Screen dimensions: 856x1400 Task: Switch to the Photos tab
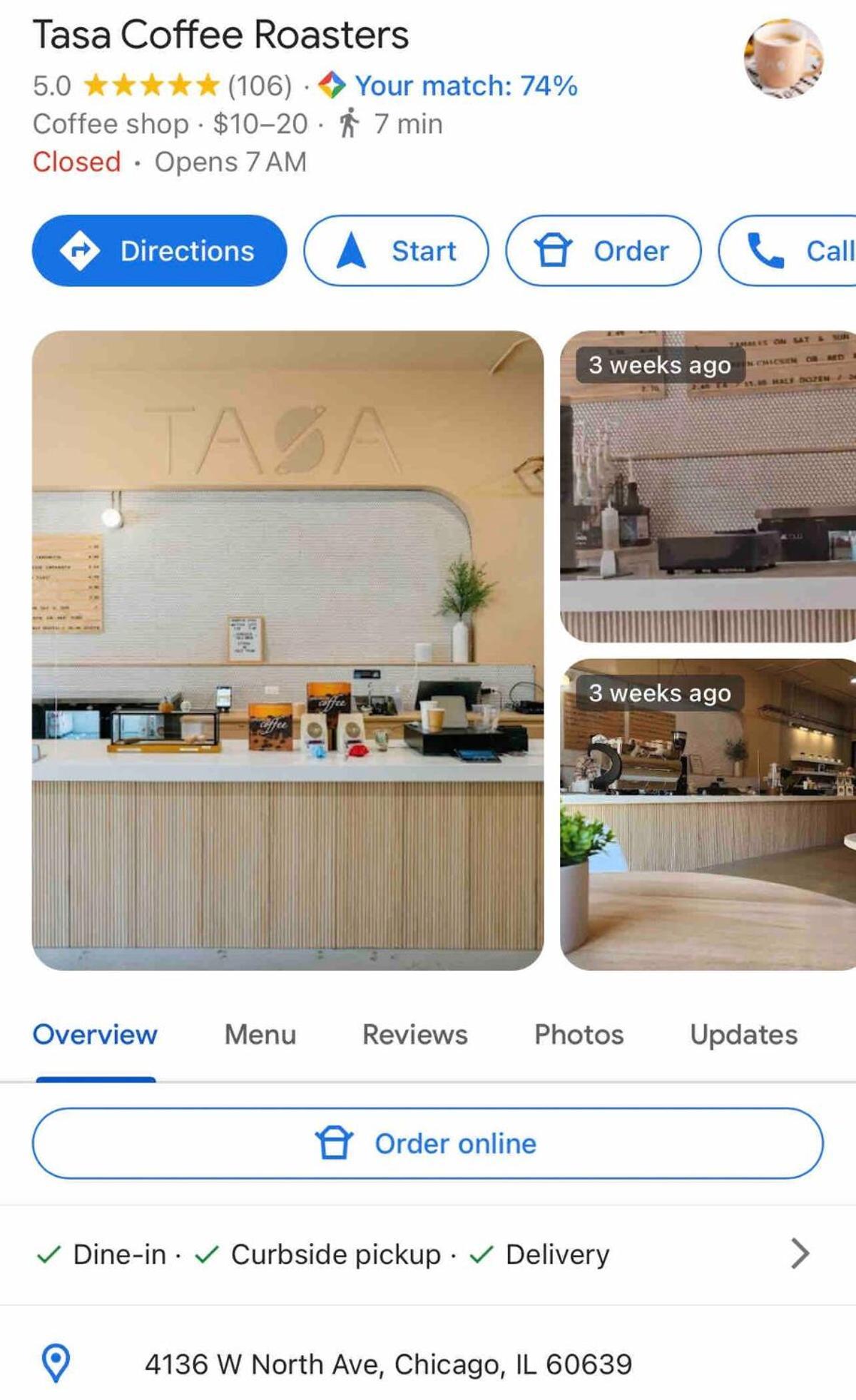coord(579,1034)
